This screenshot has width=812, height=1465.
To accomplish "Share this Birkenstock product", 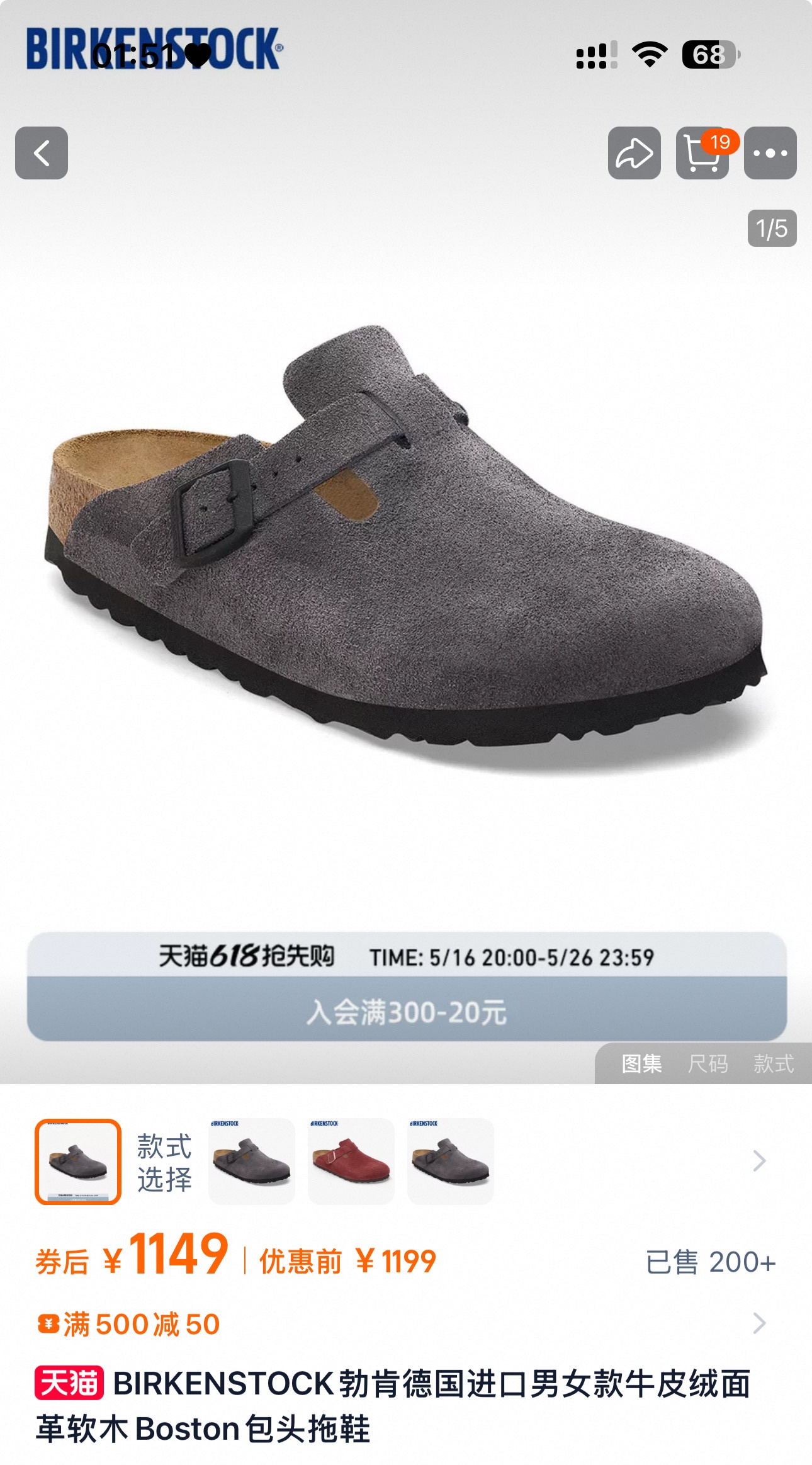I will pyautogui.click(x=634, y=153).
